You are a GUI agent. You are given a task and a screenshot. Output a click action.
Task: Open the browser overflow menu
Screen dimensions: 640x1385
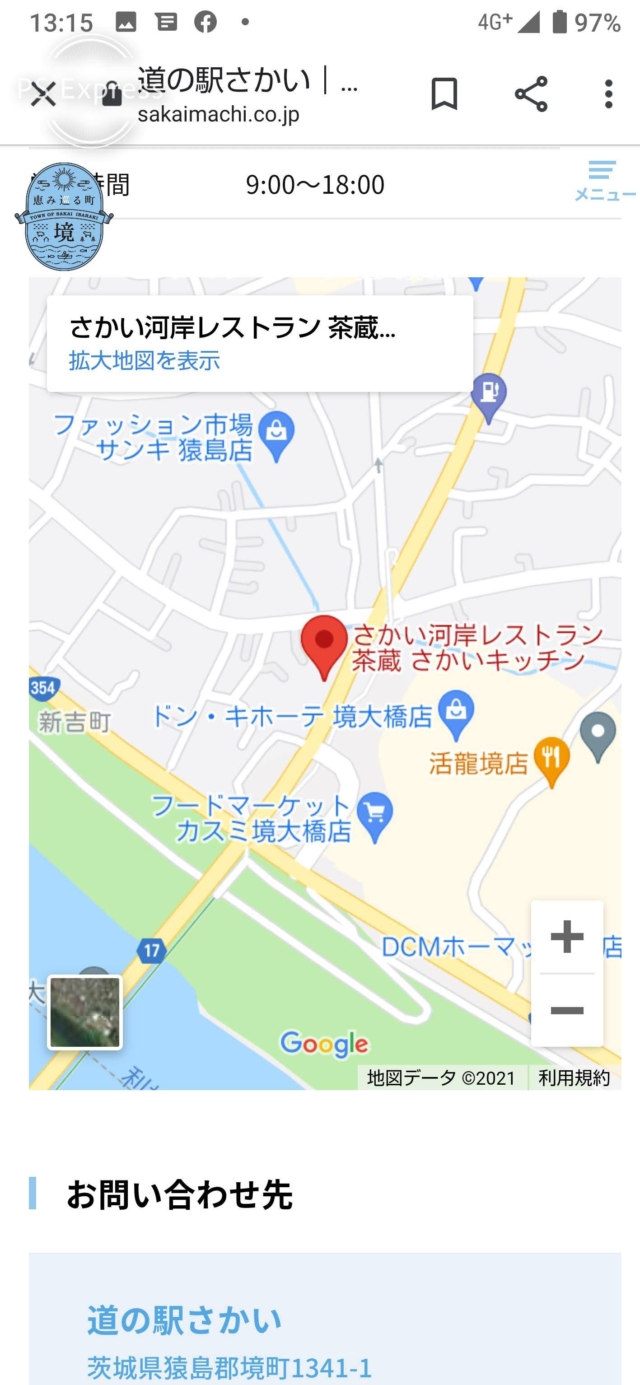608,94
